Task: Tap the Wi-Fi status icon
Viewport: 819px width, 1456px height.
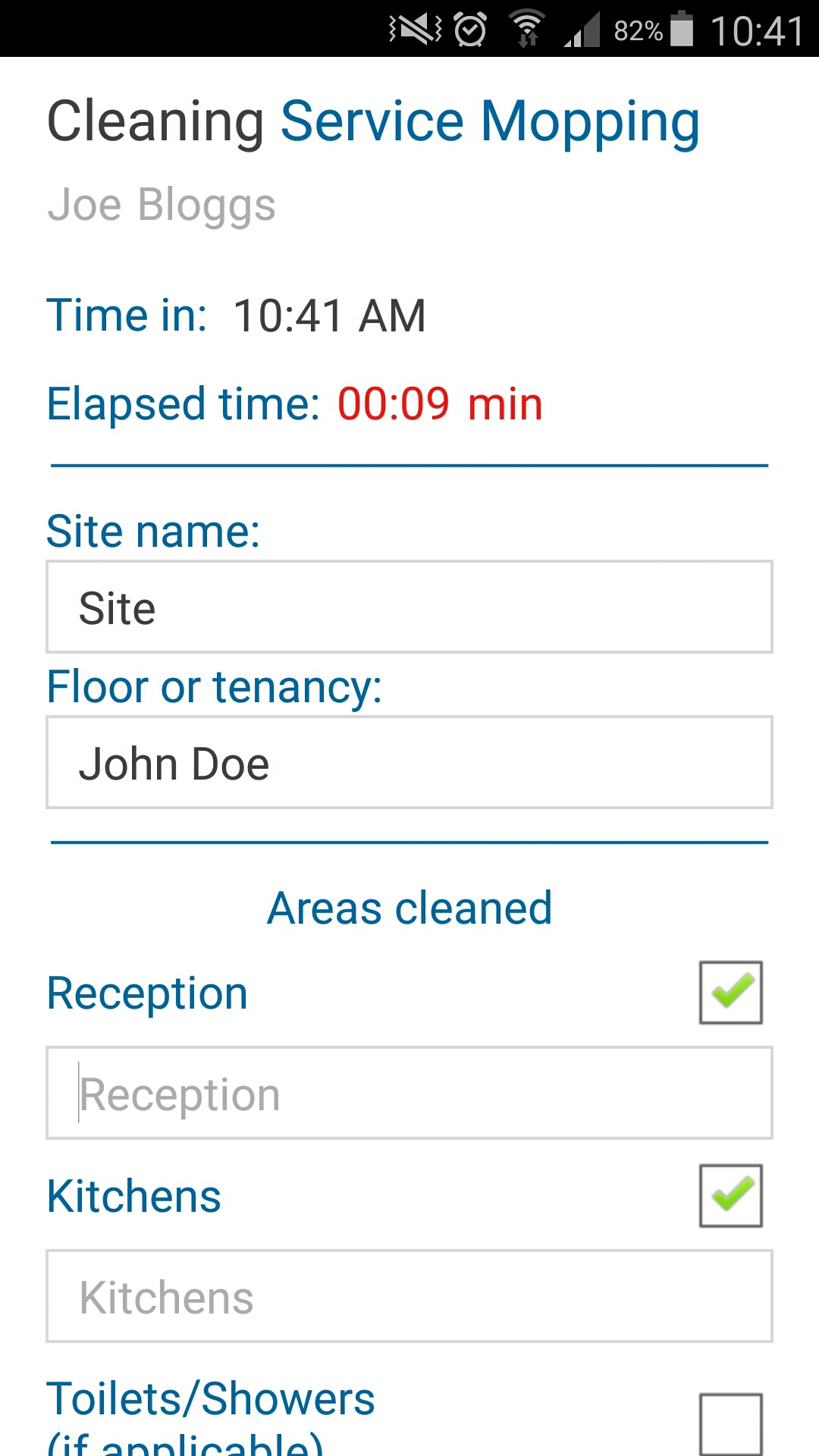Action: tap(527, 23)
